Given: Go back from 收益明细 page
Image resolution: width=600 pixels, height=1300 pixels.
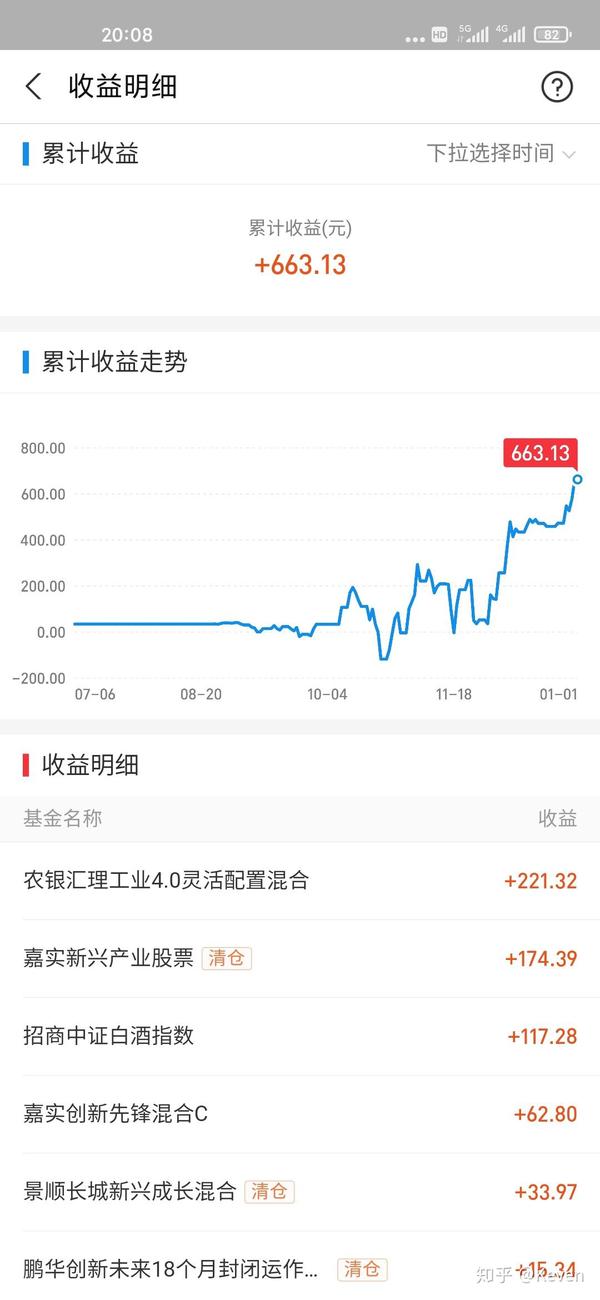Looking at the screenshot, I should click(34, 87).
